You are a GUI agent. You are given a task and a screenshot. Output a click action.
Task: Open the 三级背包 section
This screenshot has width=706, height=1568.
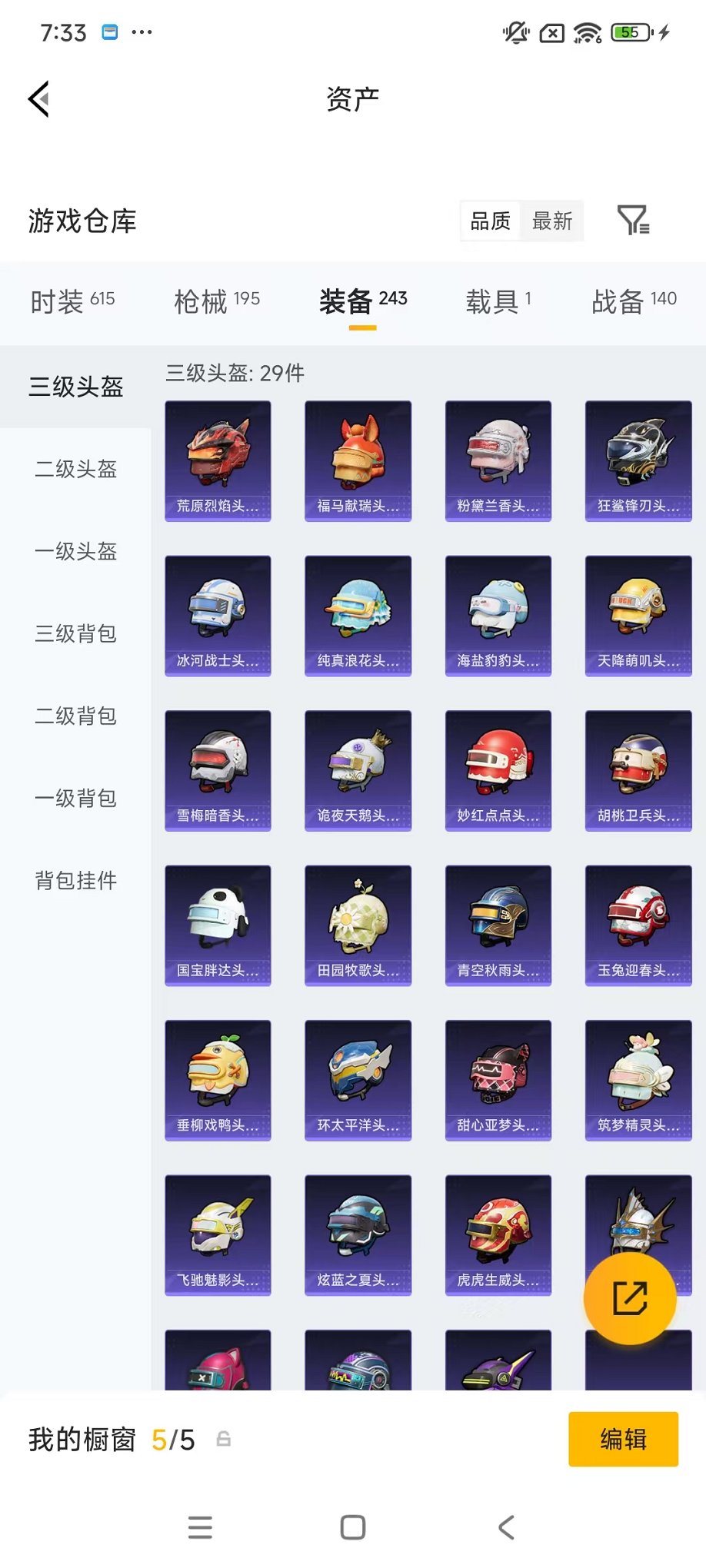74,634
